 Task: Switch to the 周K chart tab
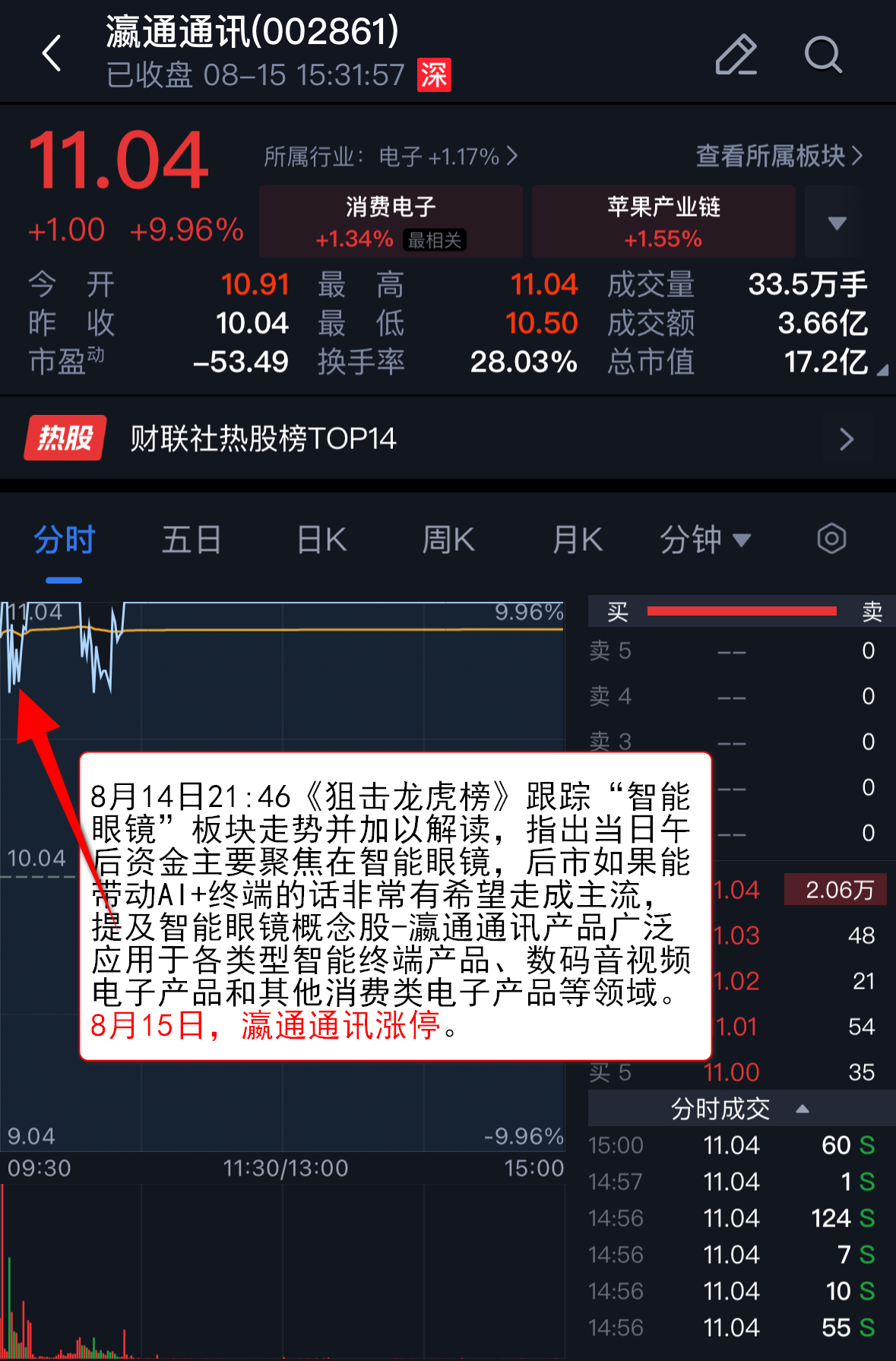tap(448, 540)
